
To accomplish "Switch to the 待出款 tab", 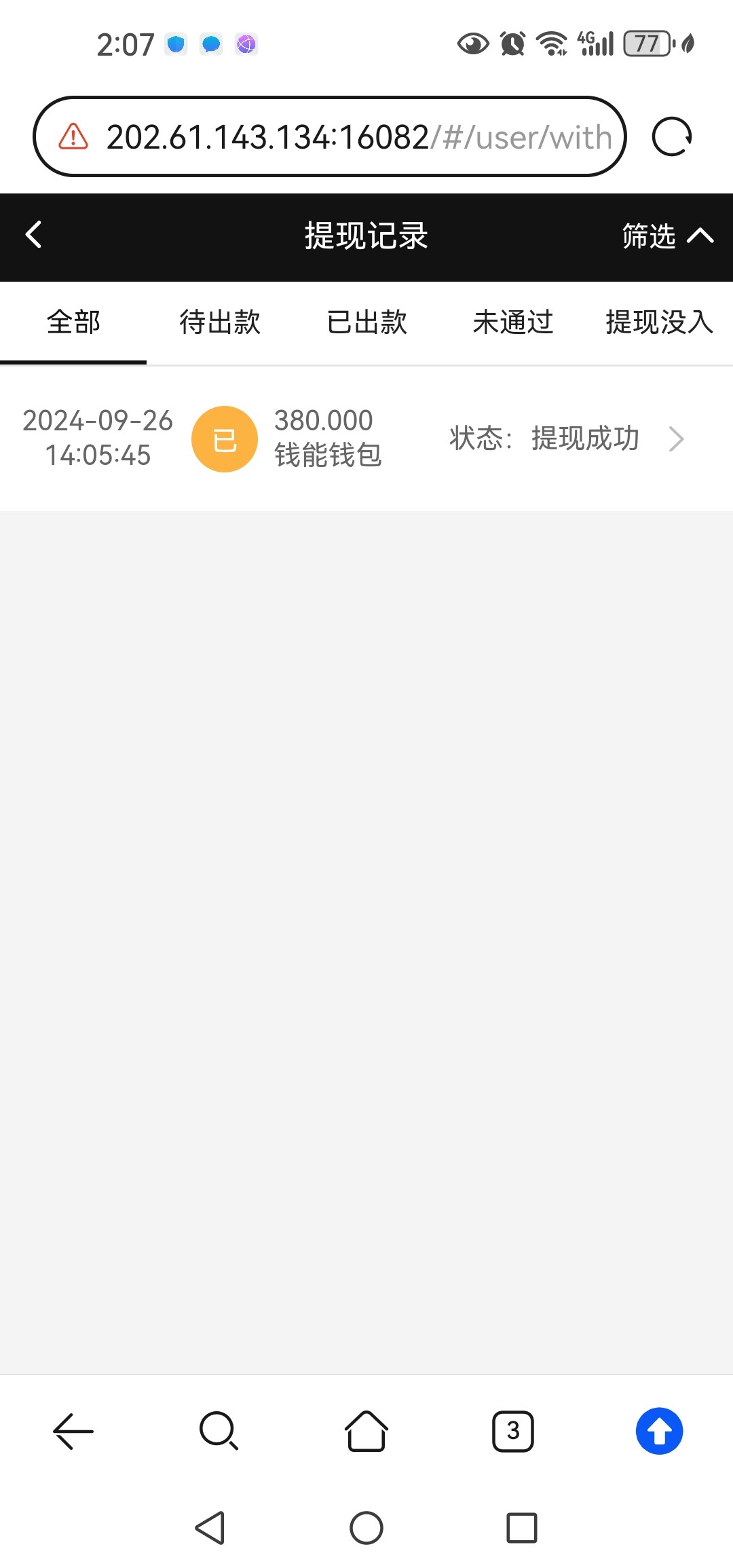I will click(x=220, y=322).
